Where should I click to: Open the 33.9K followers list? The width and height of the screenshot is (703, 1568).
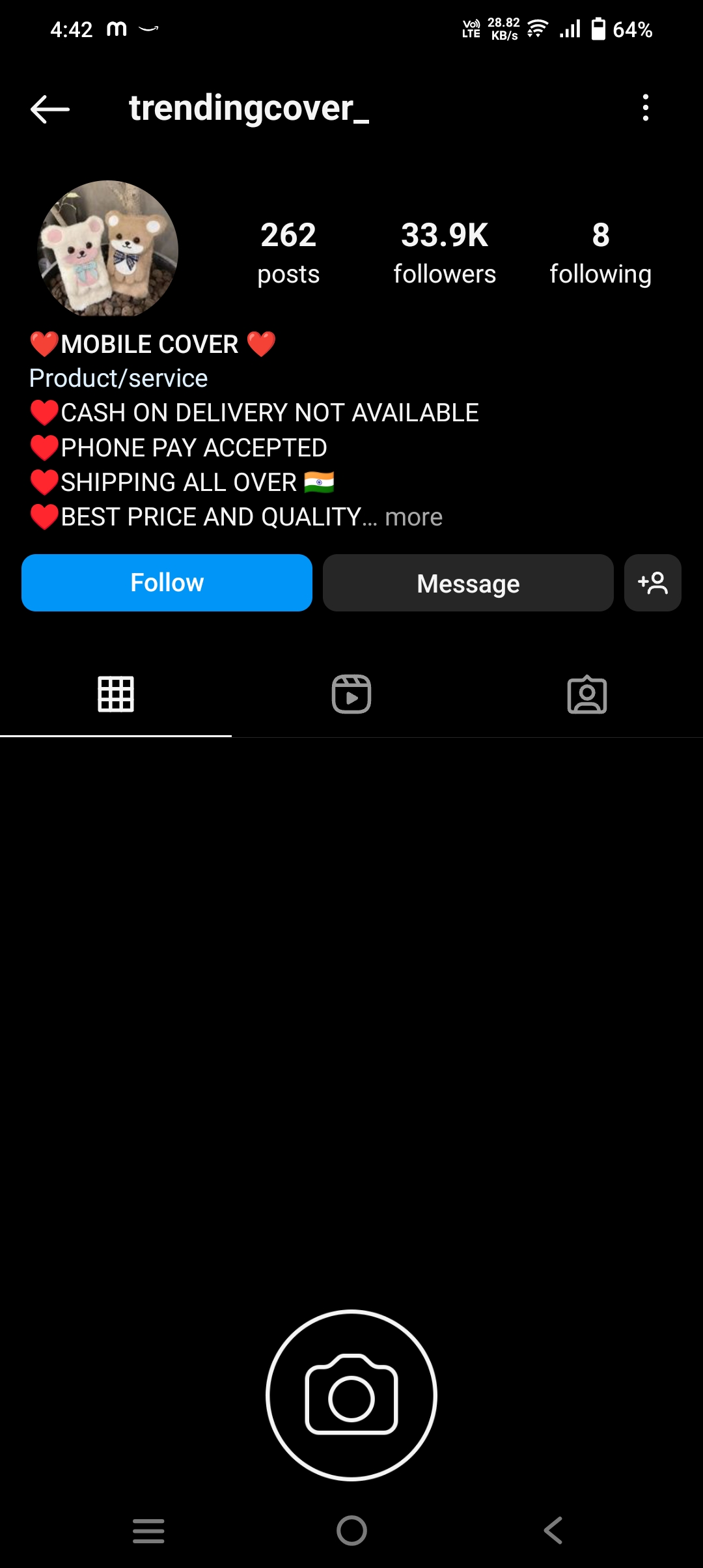(445, 253)
